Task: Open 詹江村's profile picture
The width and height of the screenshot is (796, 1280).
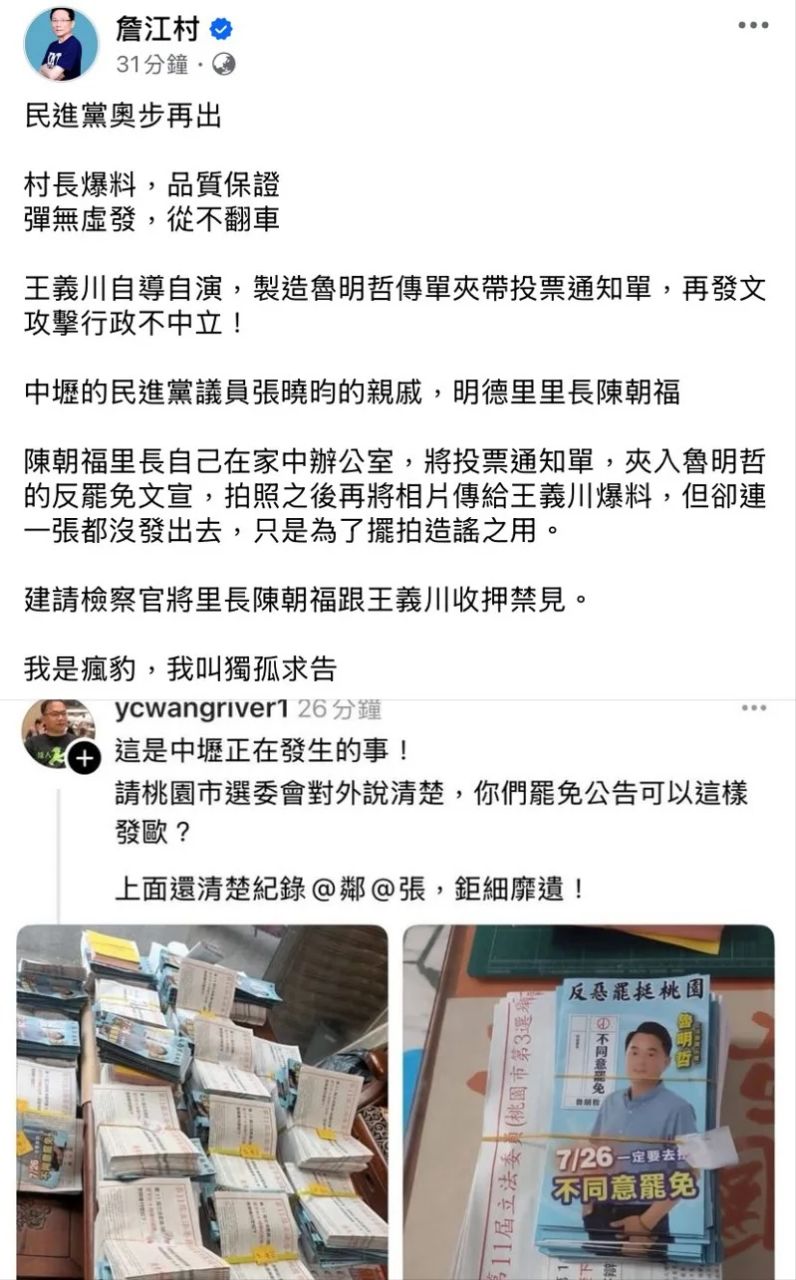Action: click(x=62, y=43)
